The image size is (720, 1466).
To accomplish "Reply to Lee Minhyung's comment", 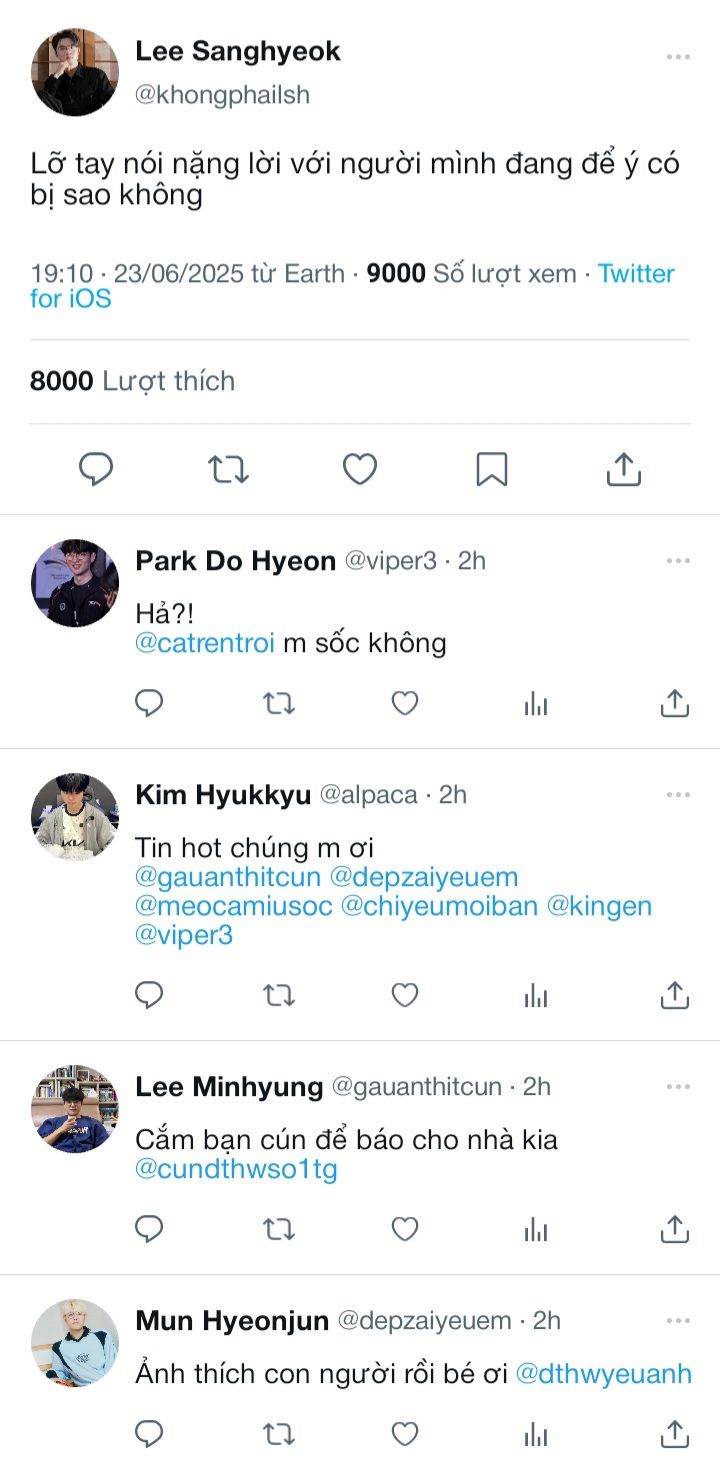I will coord(149,1229).
